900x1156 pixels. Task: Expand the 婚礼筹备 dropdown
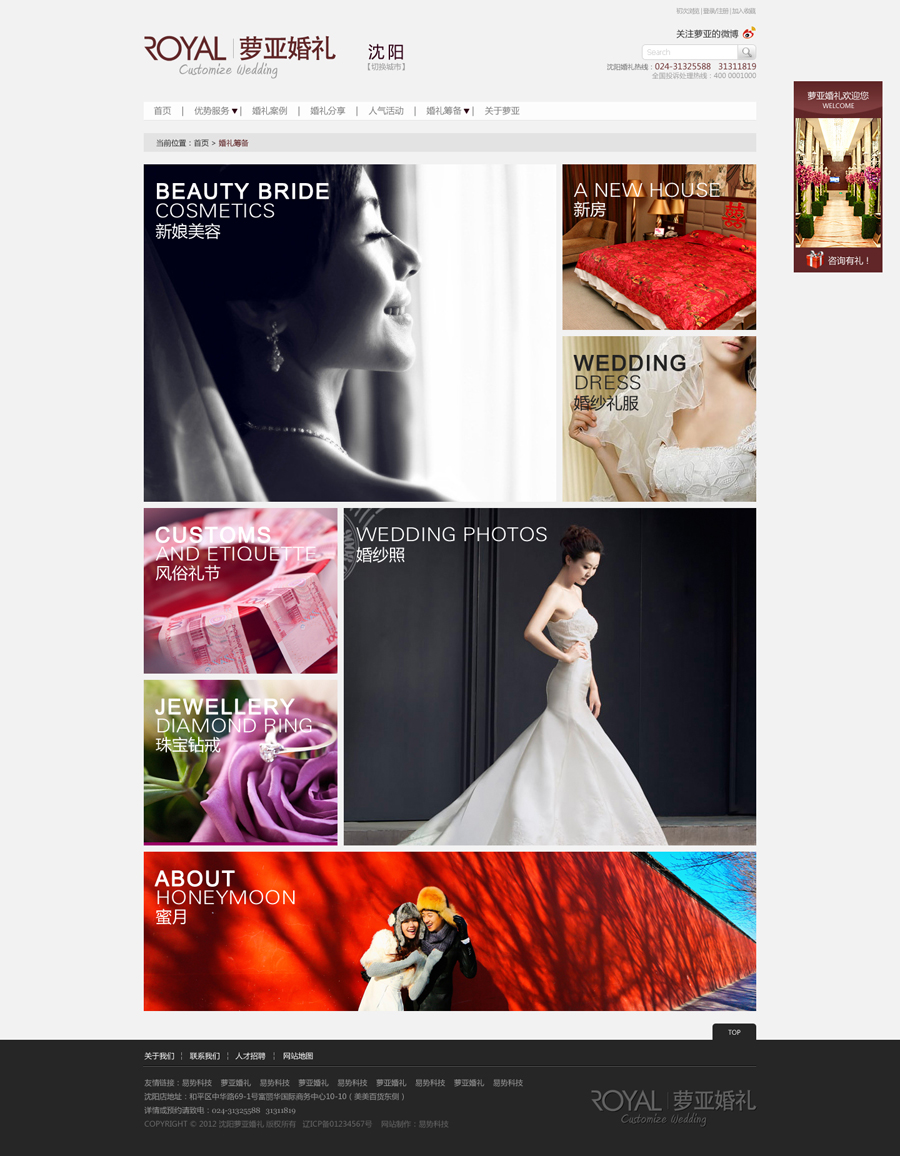point(447,111)
